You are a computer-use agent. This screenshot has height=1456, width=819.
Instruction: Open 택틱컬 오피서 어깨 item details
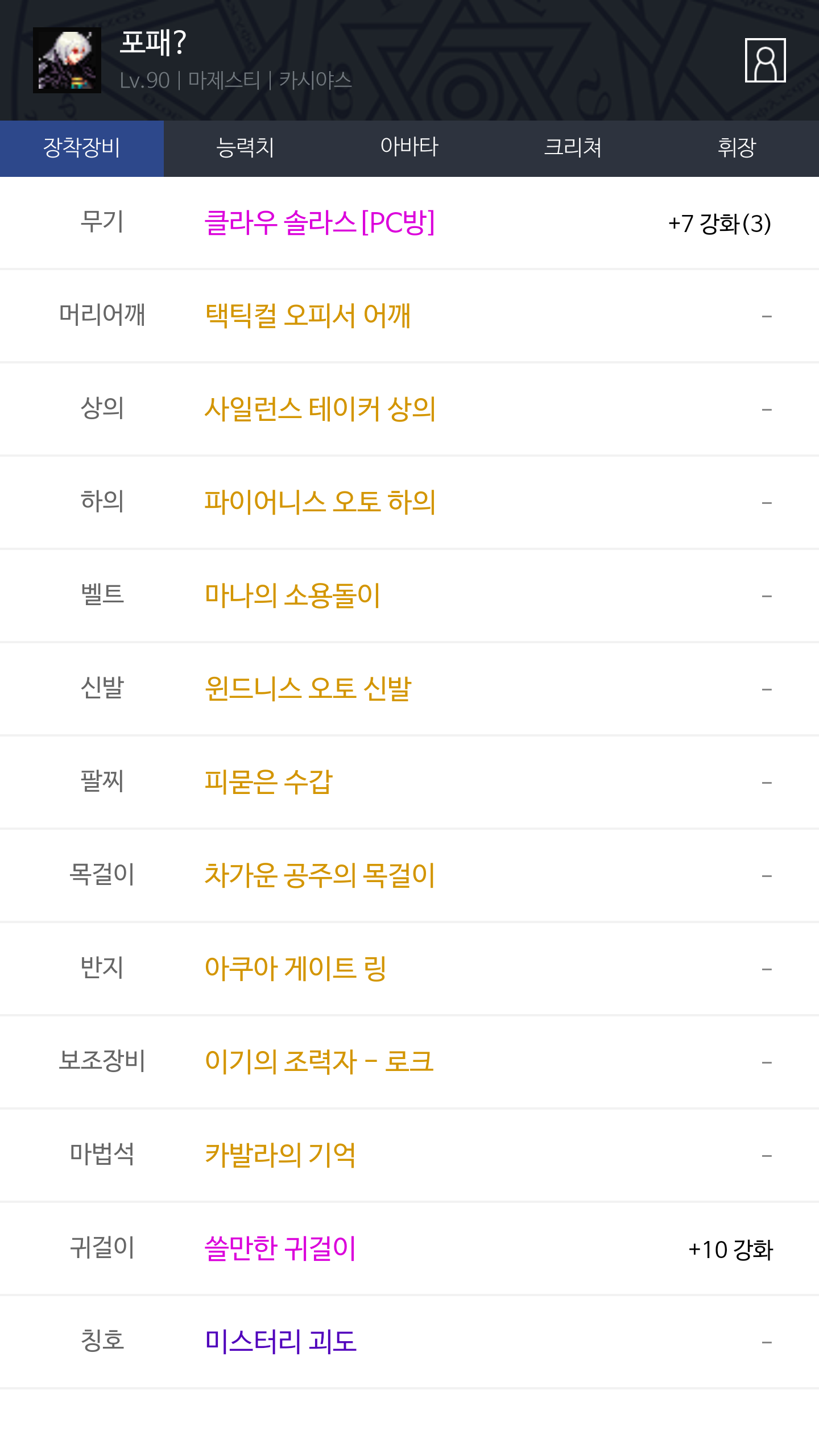pos(308,316)
